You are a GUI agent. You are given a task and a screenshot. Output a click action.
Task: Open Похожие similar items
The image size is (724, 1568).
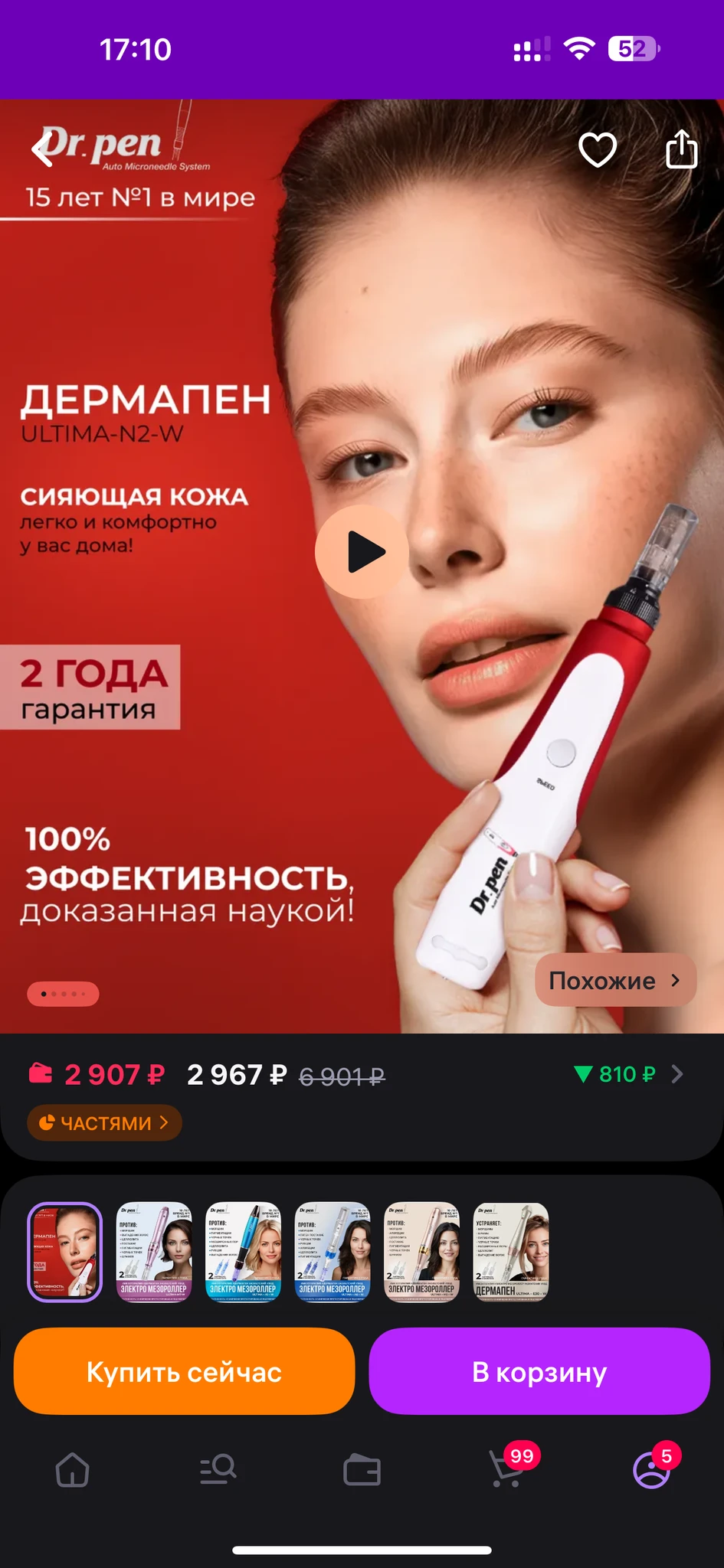tap(614, 980)
